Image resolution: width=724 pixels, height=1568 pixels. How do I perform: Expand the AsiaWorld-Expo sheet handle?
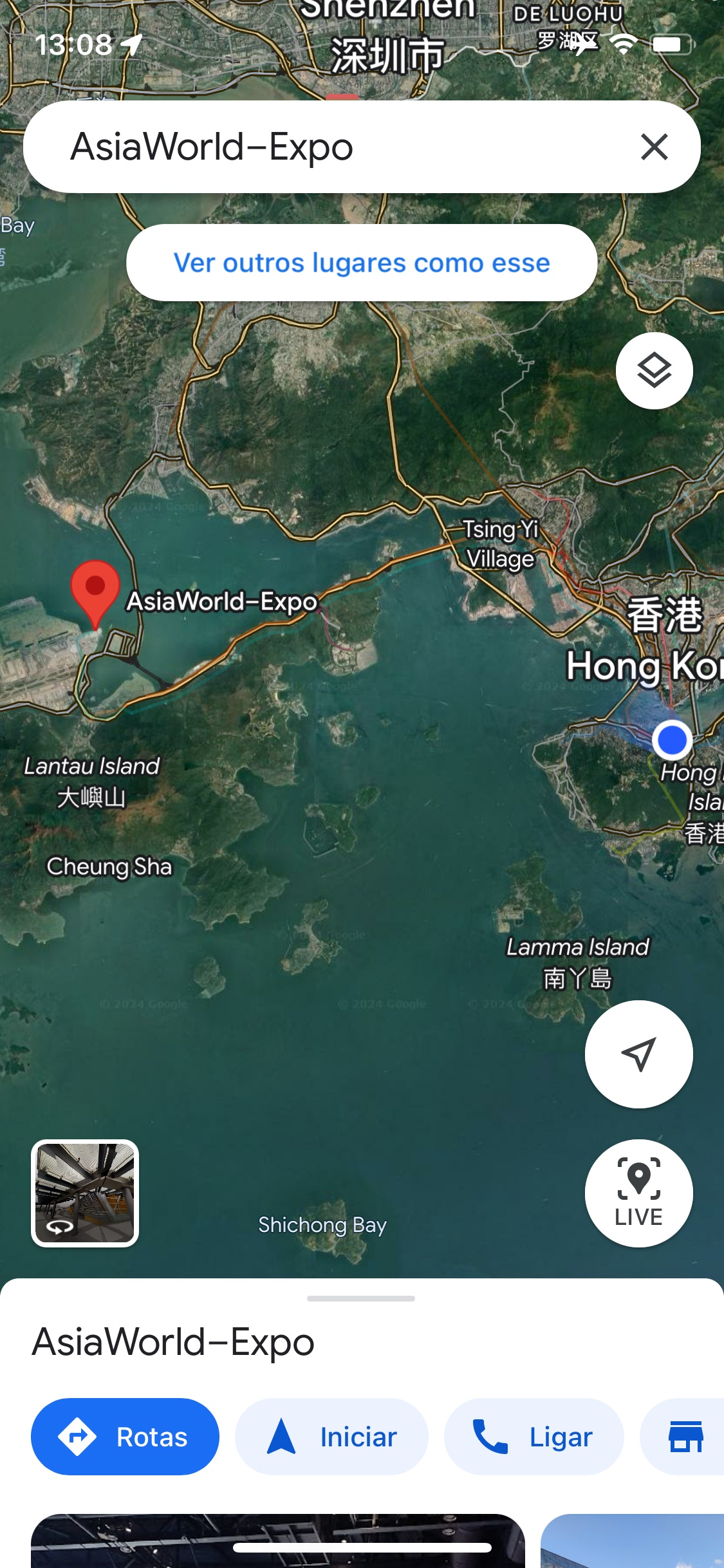361,1298
